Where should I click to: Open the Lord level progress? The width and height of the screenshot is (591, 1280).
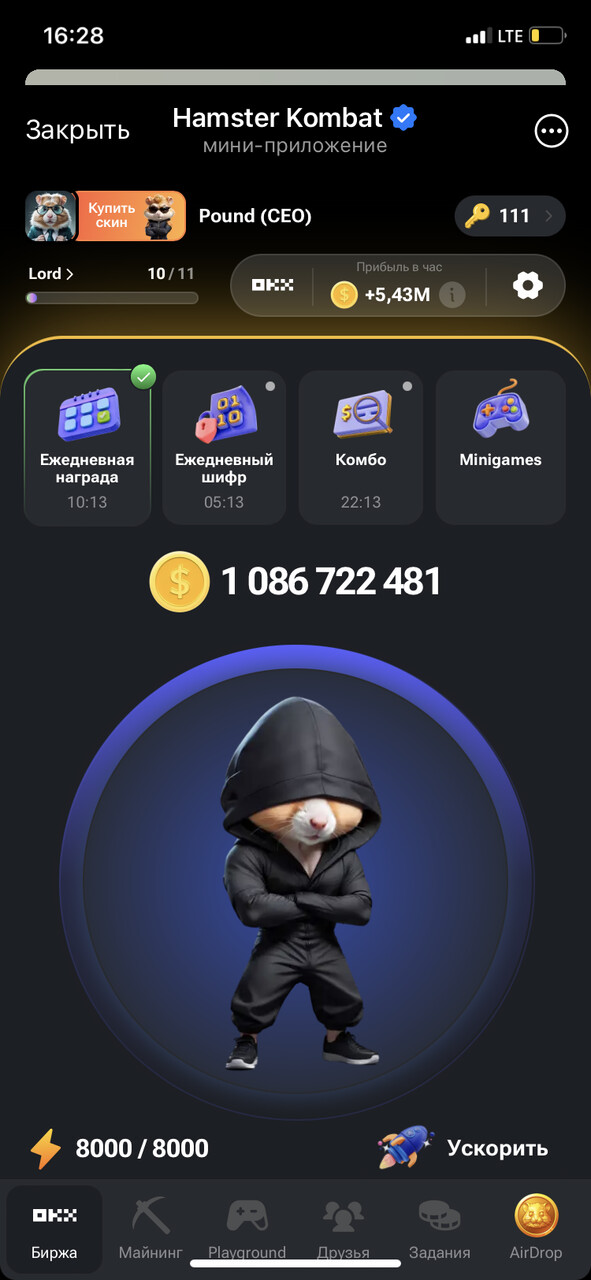click(x=51, y=274)
